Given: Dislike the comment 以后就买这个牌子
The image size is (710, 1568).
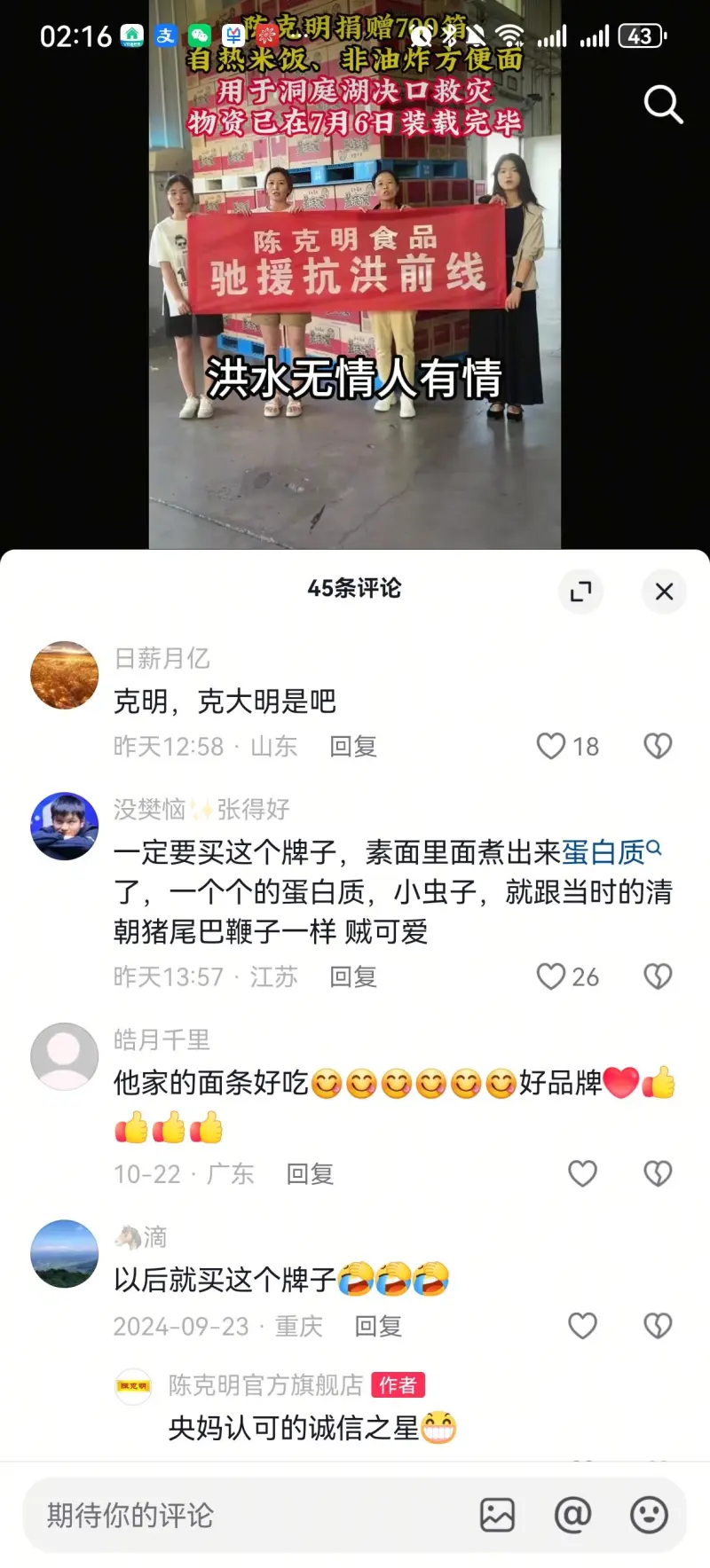Looking at the screenshot, I should click(x=658, y=1326).
